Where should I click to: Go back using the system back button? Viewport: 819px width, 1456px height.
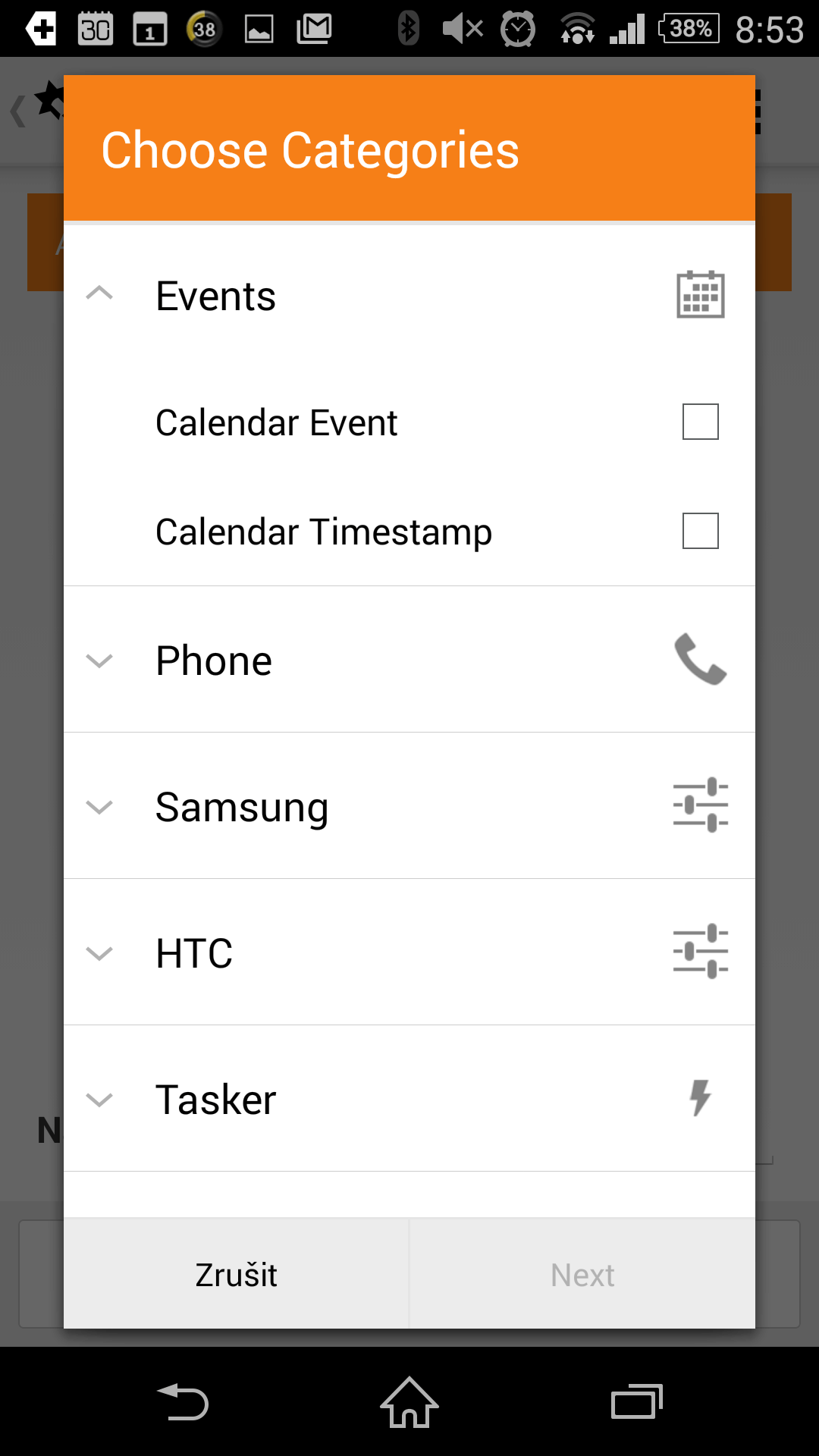click(x=182, y=1401)
